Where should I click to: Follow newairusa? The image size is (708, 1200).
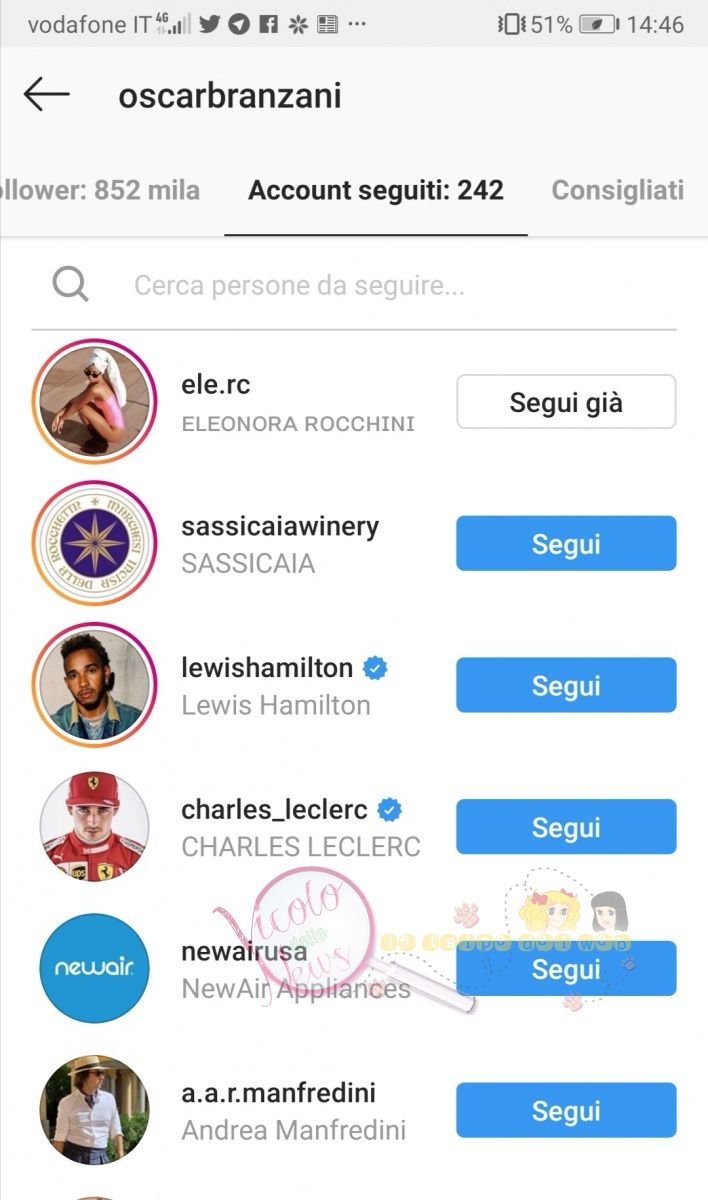566,969
